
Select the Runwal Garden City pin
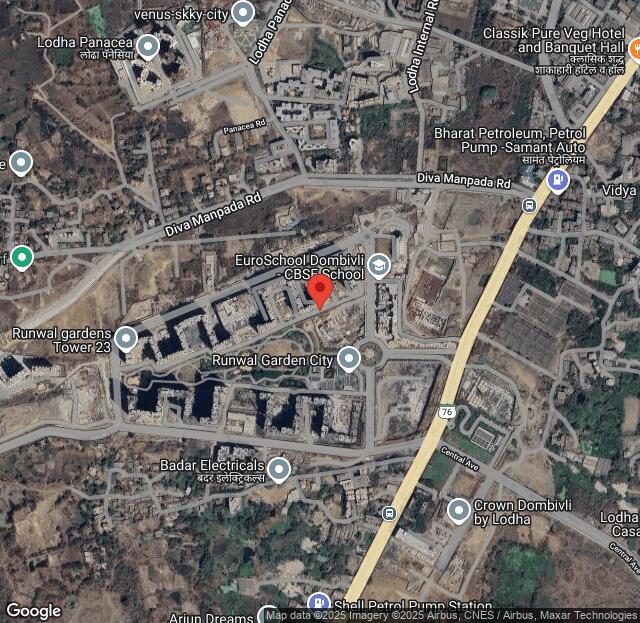pyautogui.click(x=348, y=358)
